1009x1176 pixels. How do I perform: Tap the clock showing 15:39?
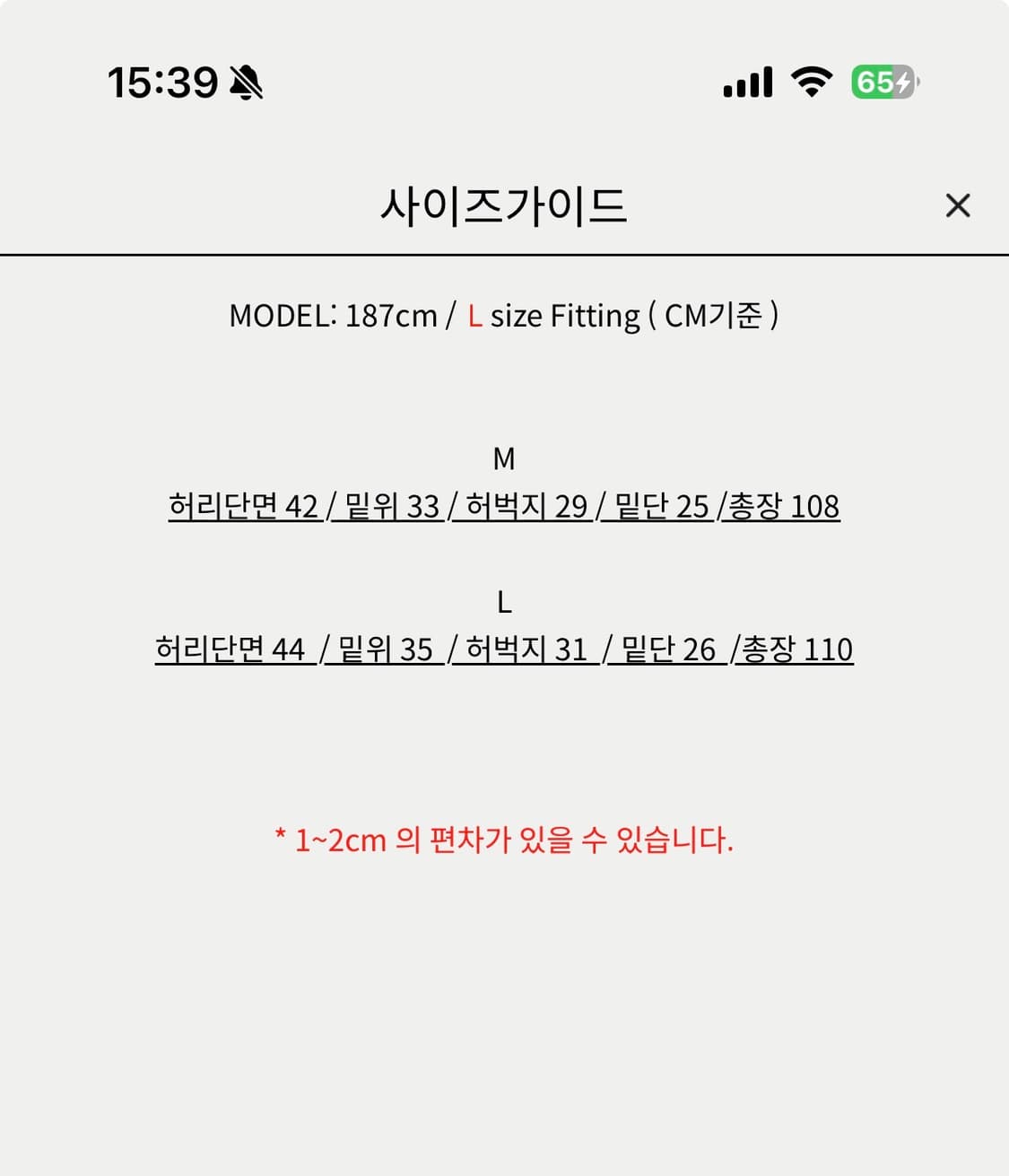coord(161,82)
